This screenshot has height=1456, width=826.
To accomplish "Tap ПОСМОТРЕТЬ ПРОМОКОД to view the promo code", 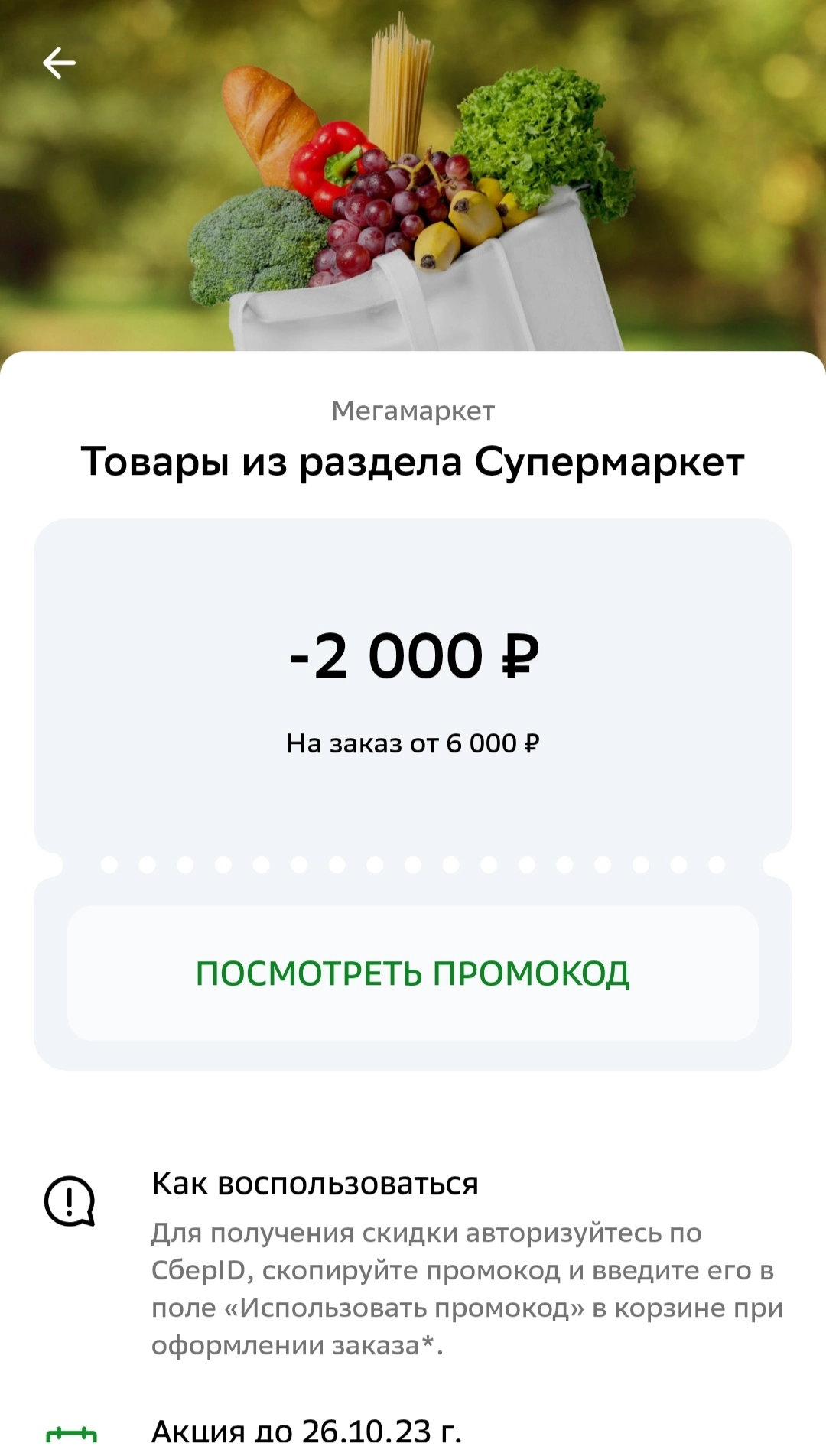I will [x=413, y=973].
